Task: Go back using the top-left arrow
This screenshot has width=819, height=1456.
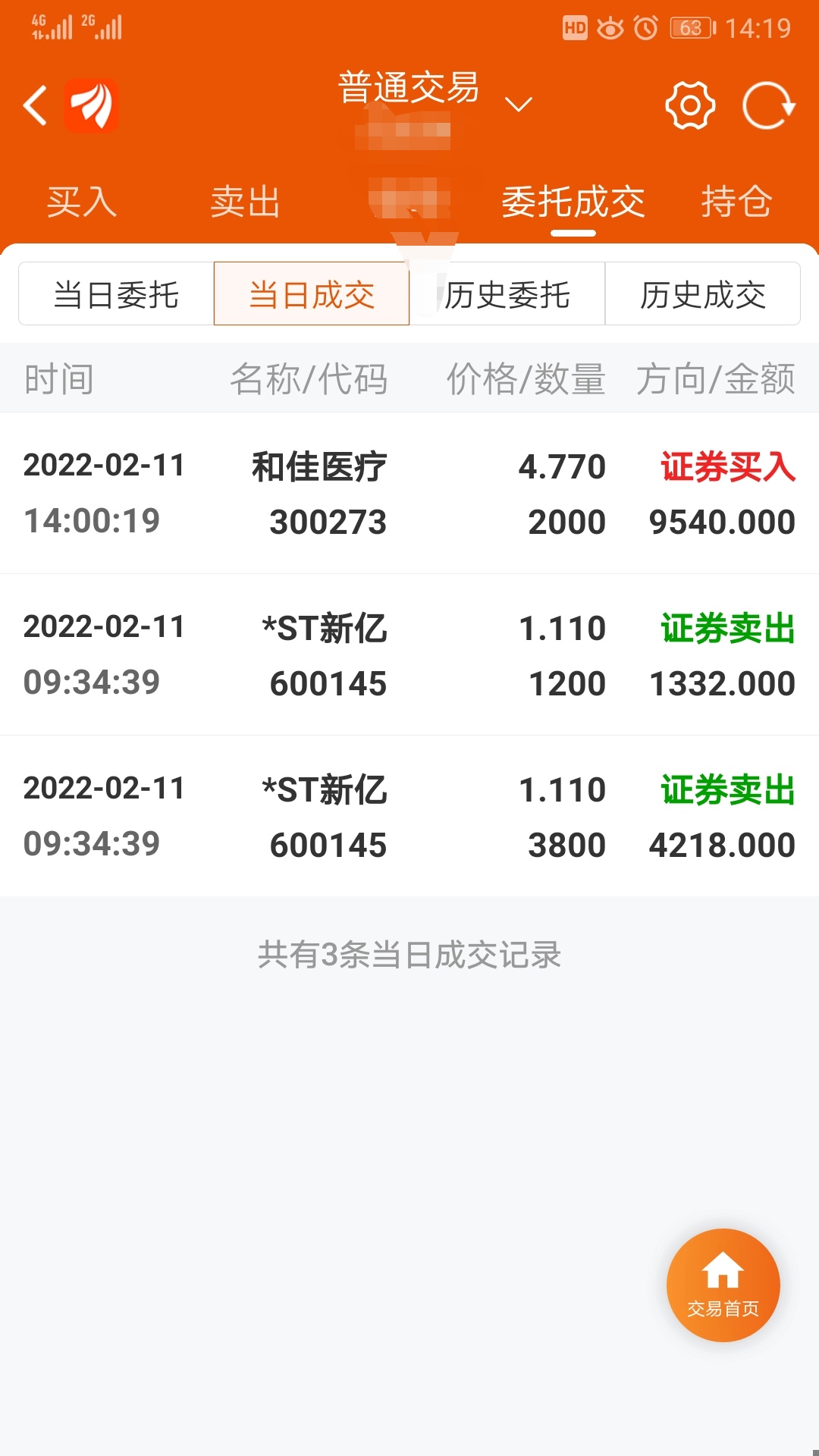Action: [35, 105]
